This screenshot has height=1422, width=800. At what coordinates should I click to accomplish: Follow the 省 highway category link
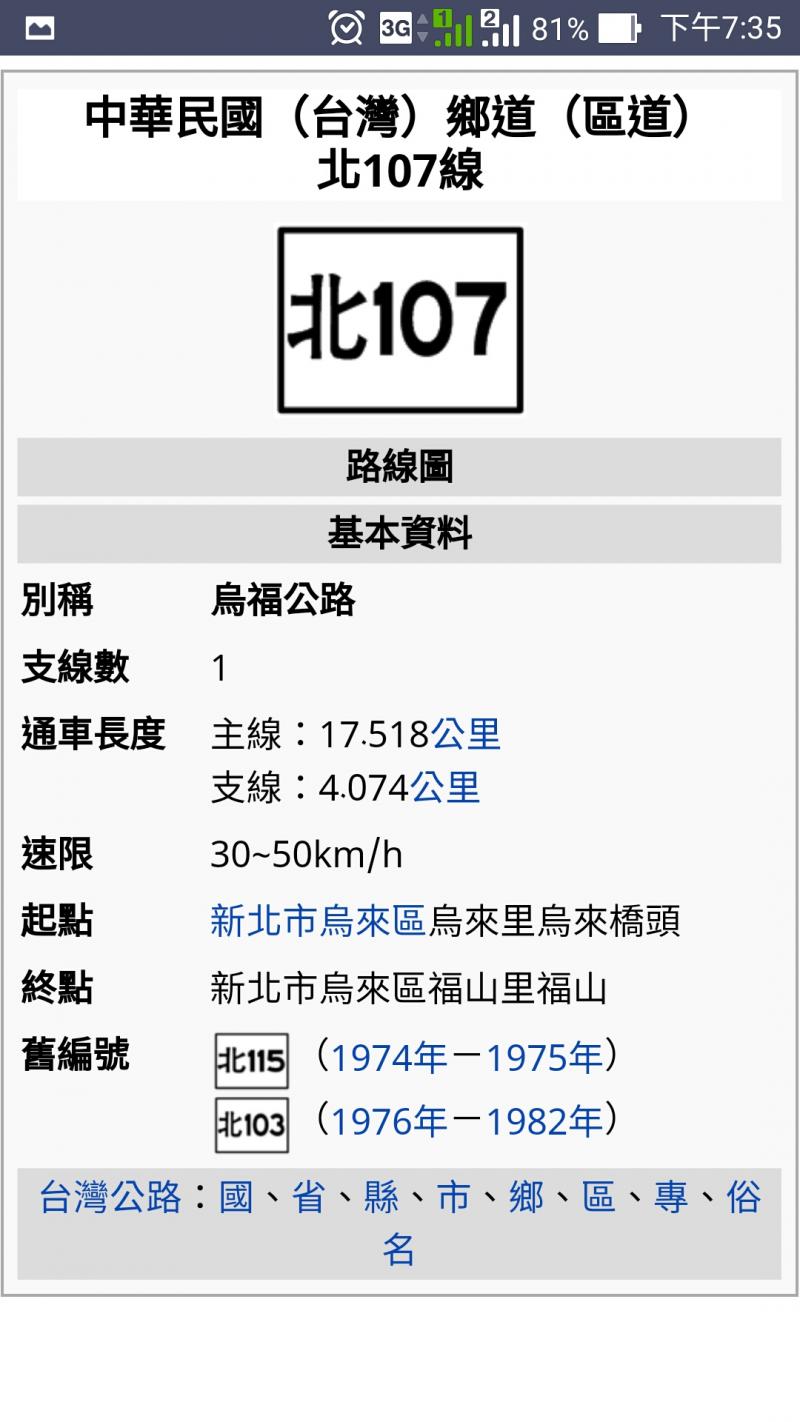pyautogui.click(x=309, y=1197)
